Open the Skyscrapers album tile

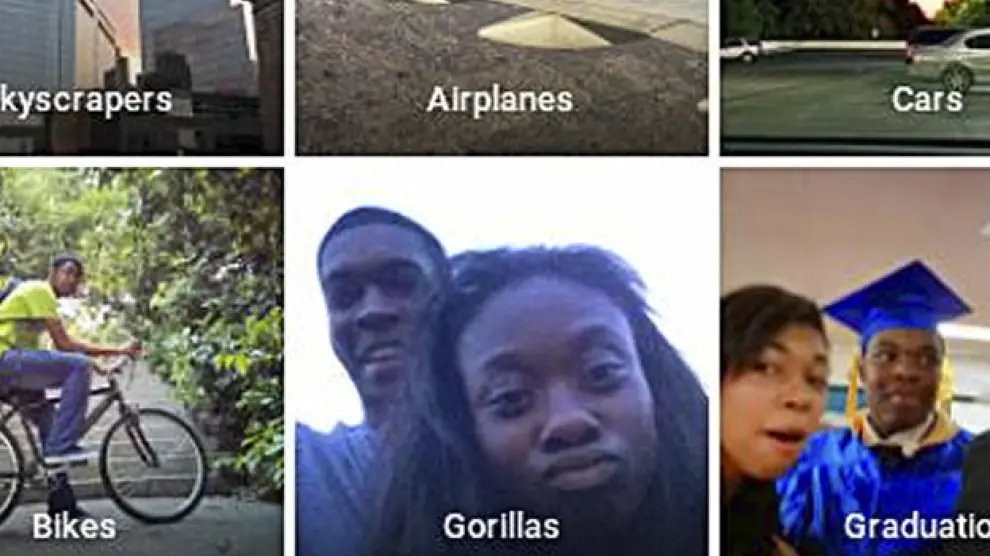[140, 77]
